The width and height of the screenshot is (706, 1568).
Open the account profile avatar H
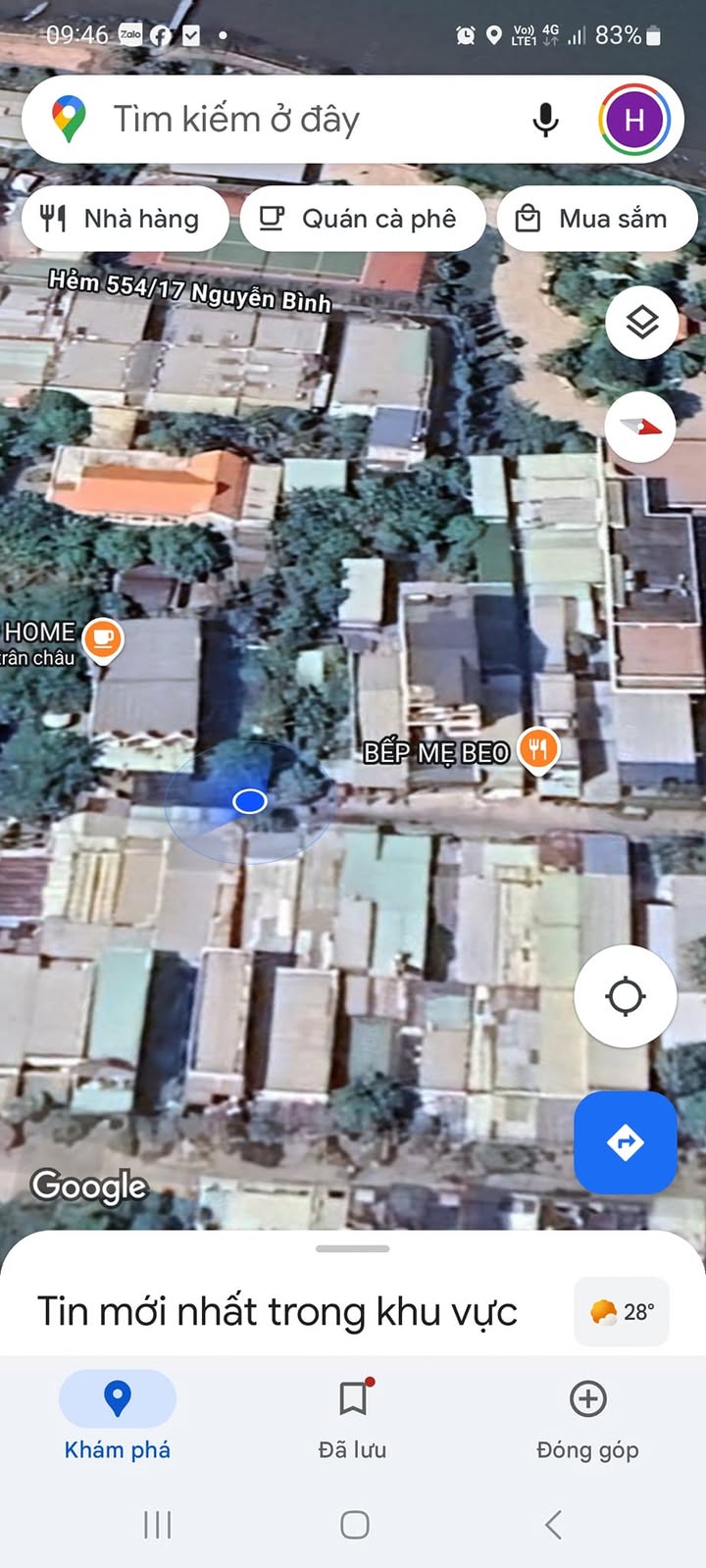coord(634,120)
